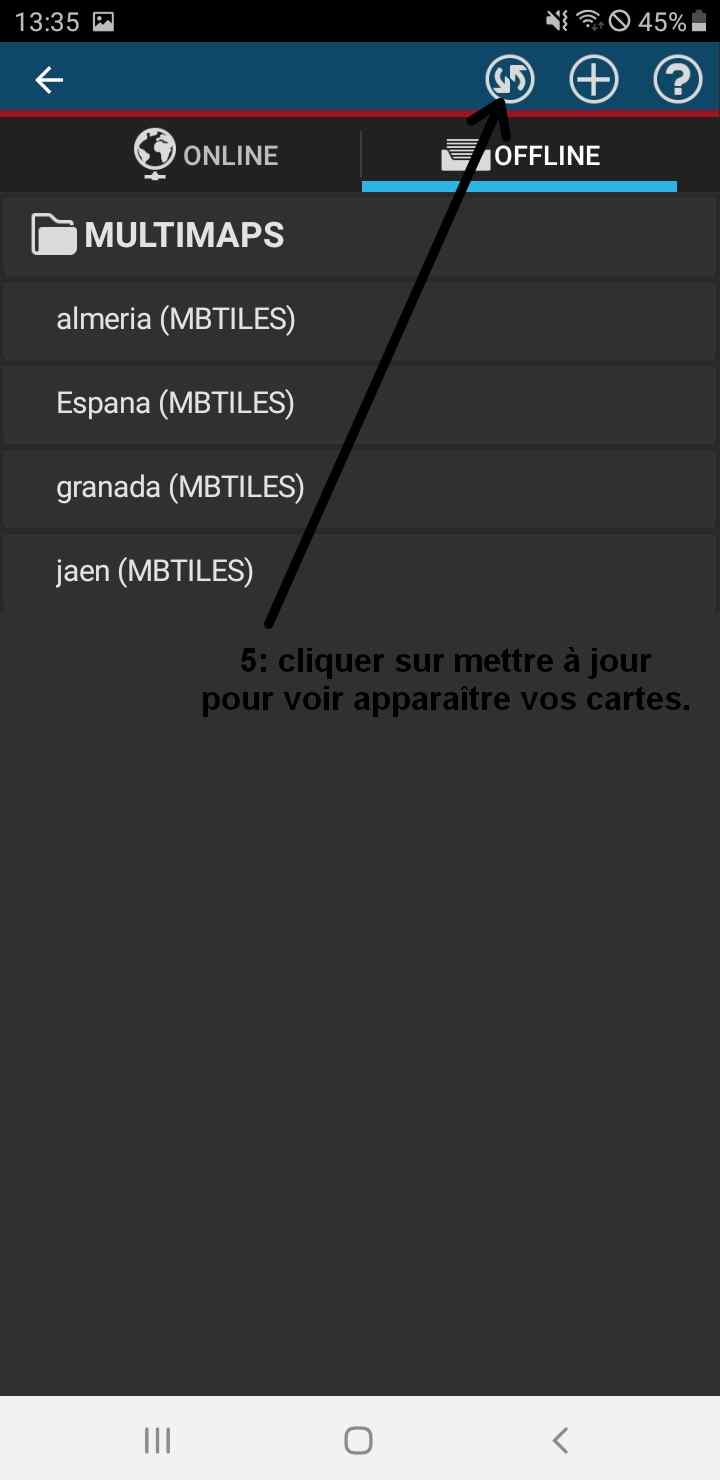The height and width of the screenshot is (1480, 720).
Task: Go back using the top-left arrow
Action: pyautogui.click(x=49, y=80)
